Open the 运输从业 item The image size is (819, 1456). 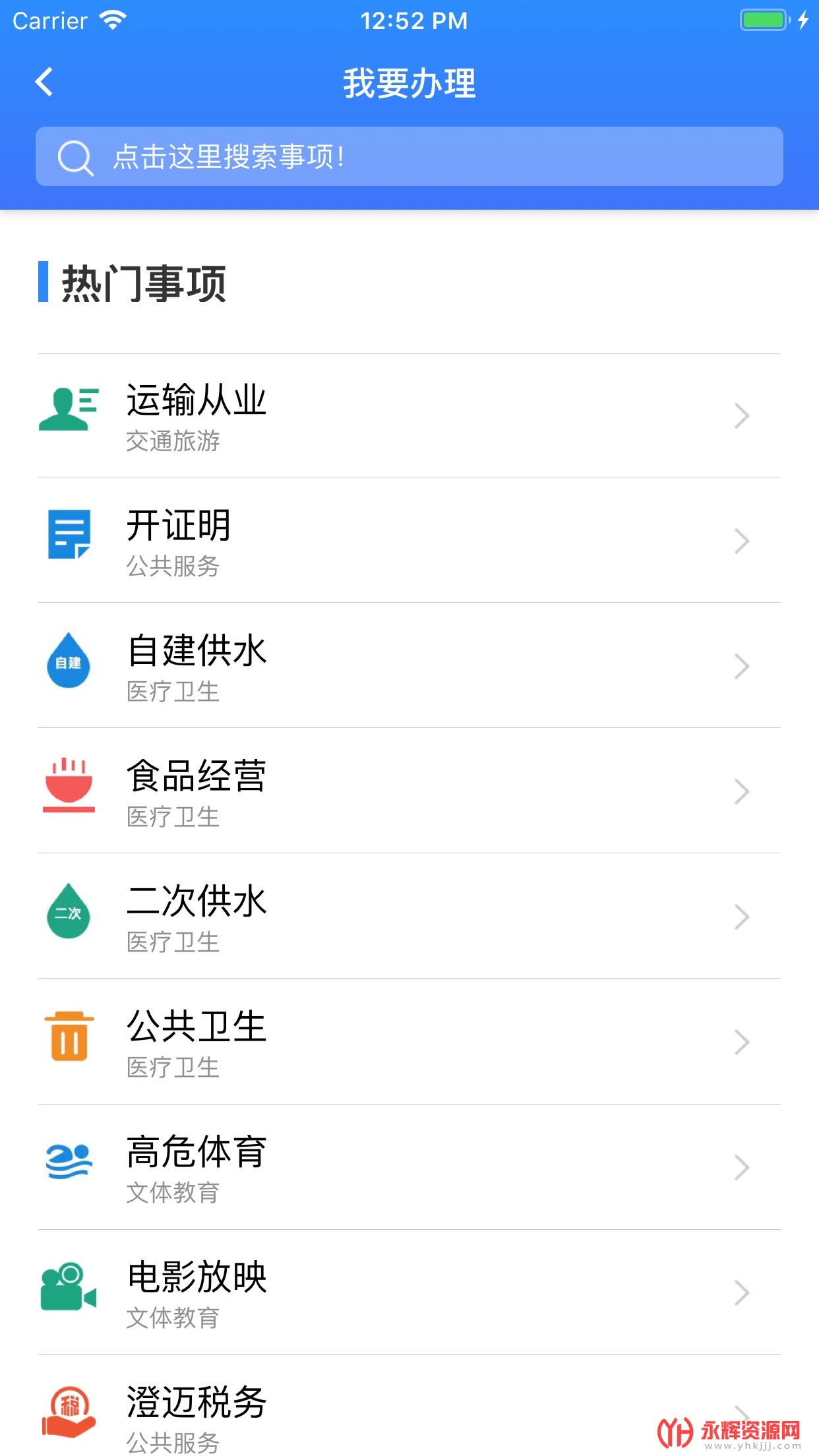(409, 415)
